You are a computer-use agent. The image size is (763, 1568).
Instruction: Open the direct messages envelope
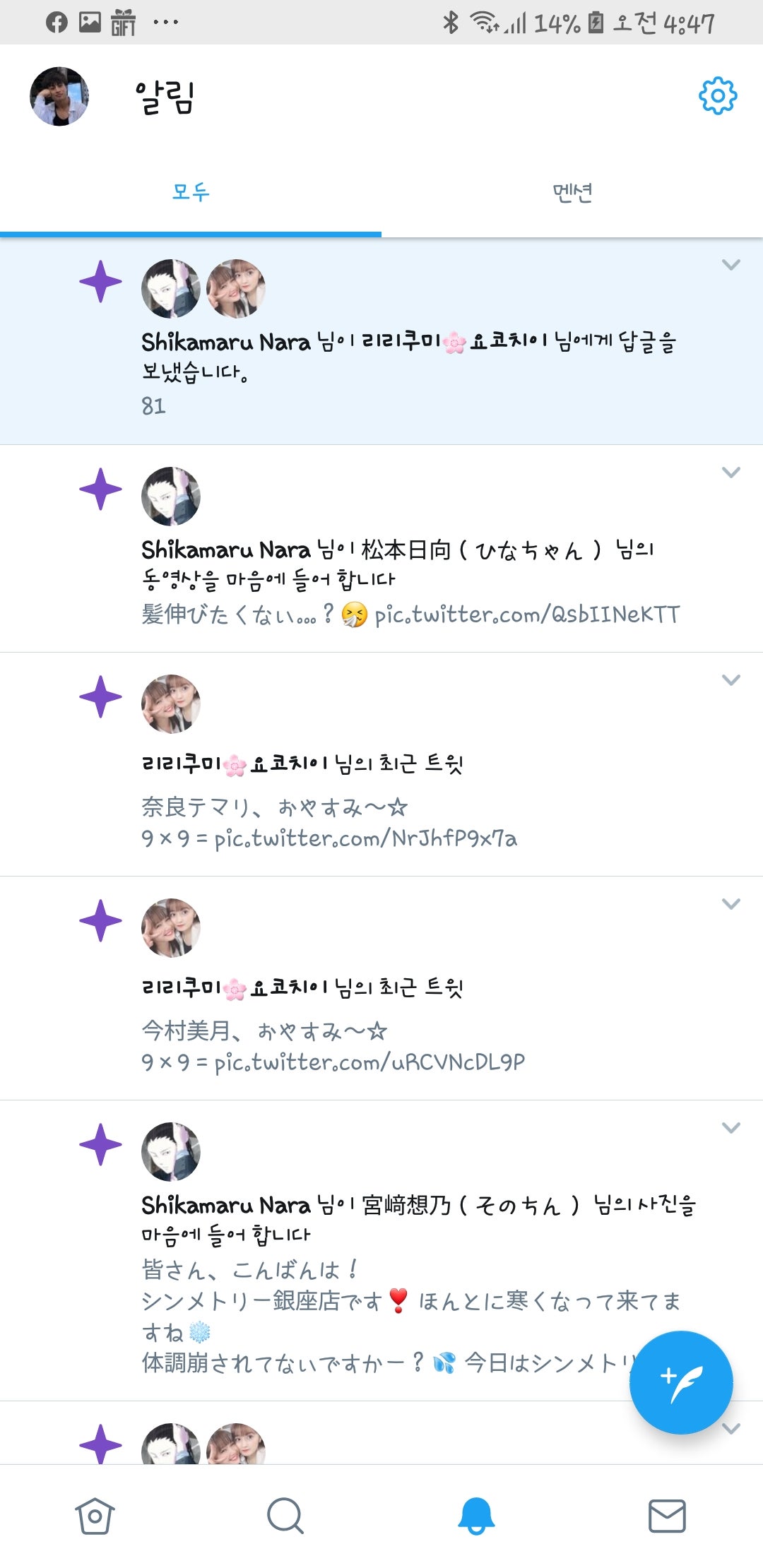pyautogui.click(x=667, y=1516)
